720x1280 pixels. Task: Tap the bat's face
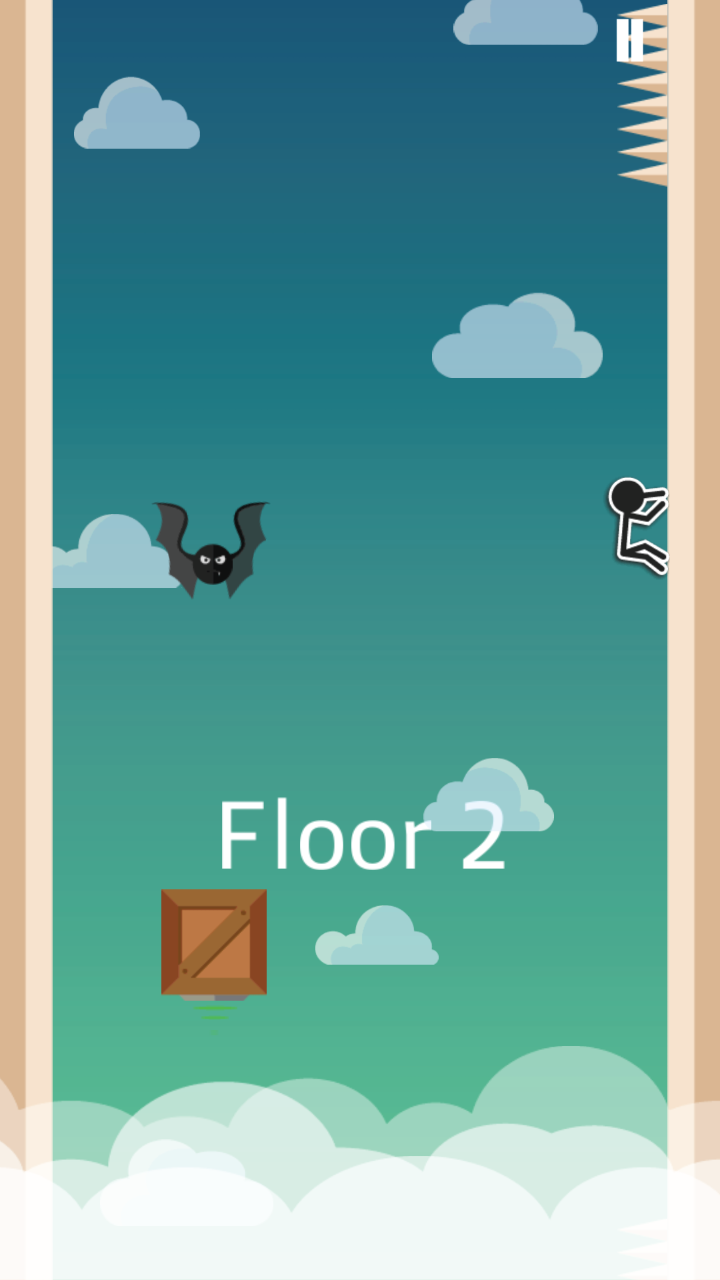[211, 565]
